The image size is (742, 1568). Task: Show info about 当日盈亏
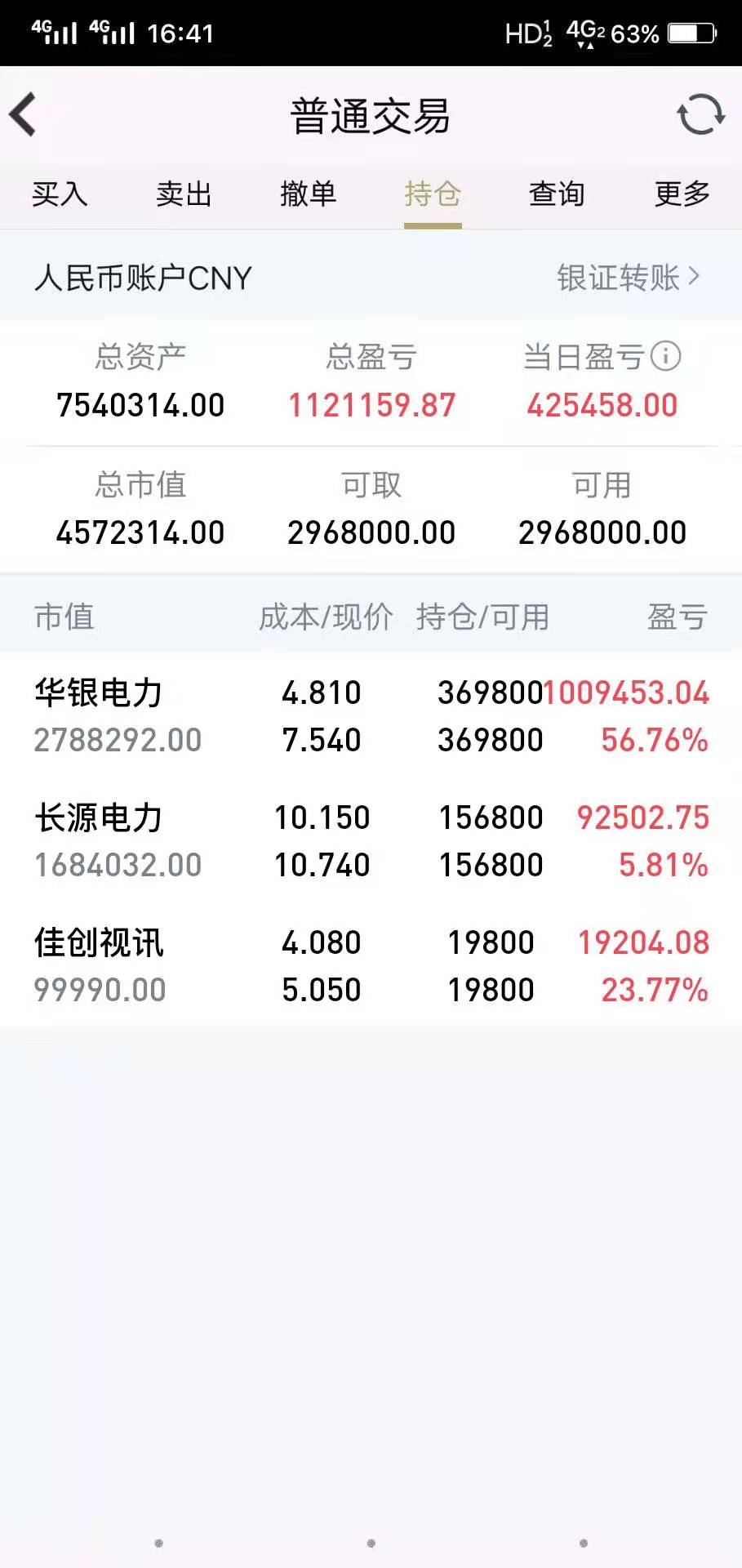tap(666, 356)
